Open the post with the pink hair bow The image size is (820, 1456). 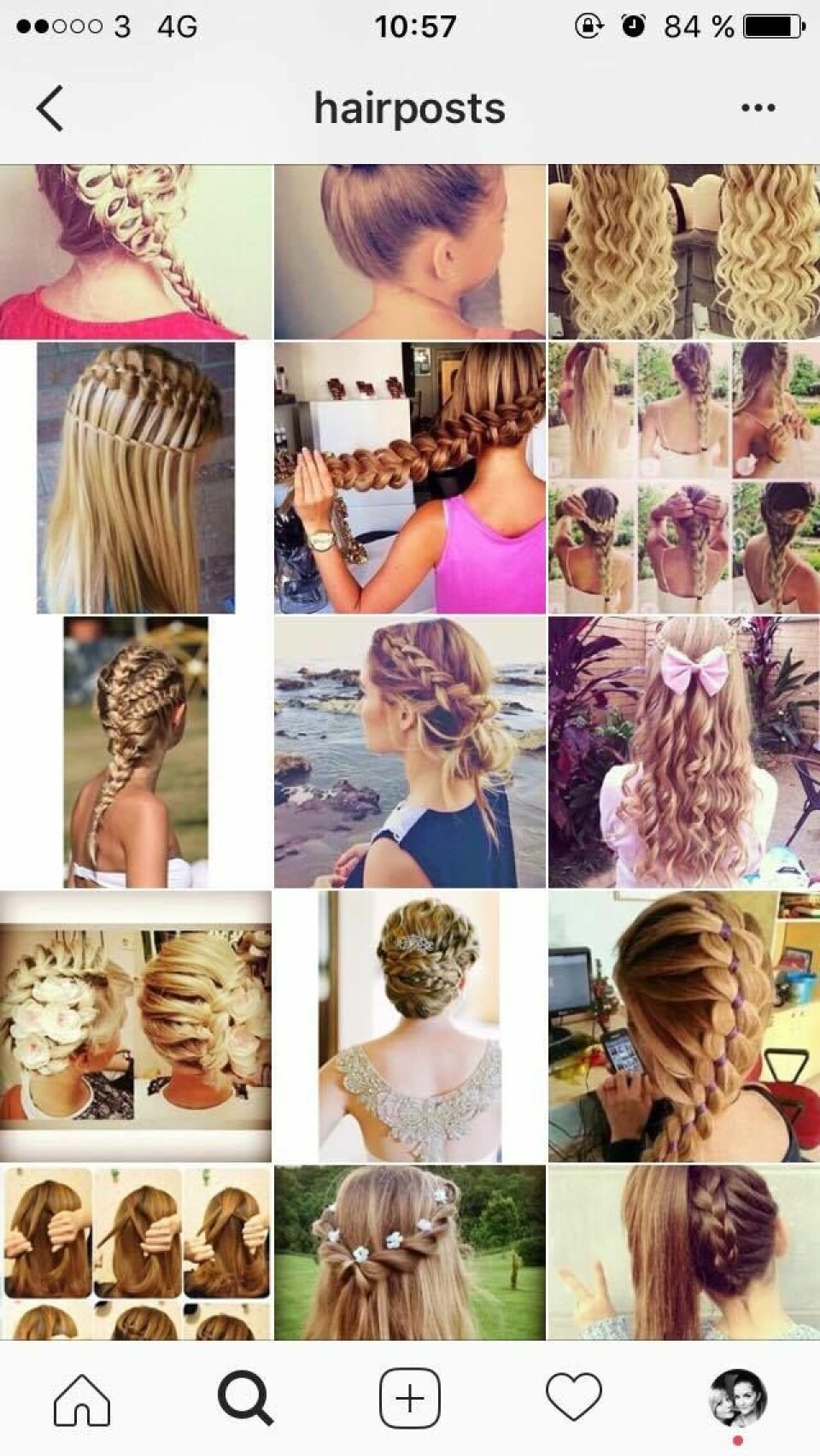pyautogui.click(x=683, y=752)
